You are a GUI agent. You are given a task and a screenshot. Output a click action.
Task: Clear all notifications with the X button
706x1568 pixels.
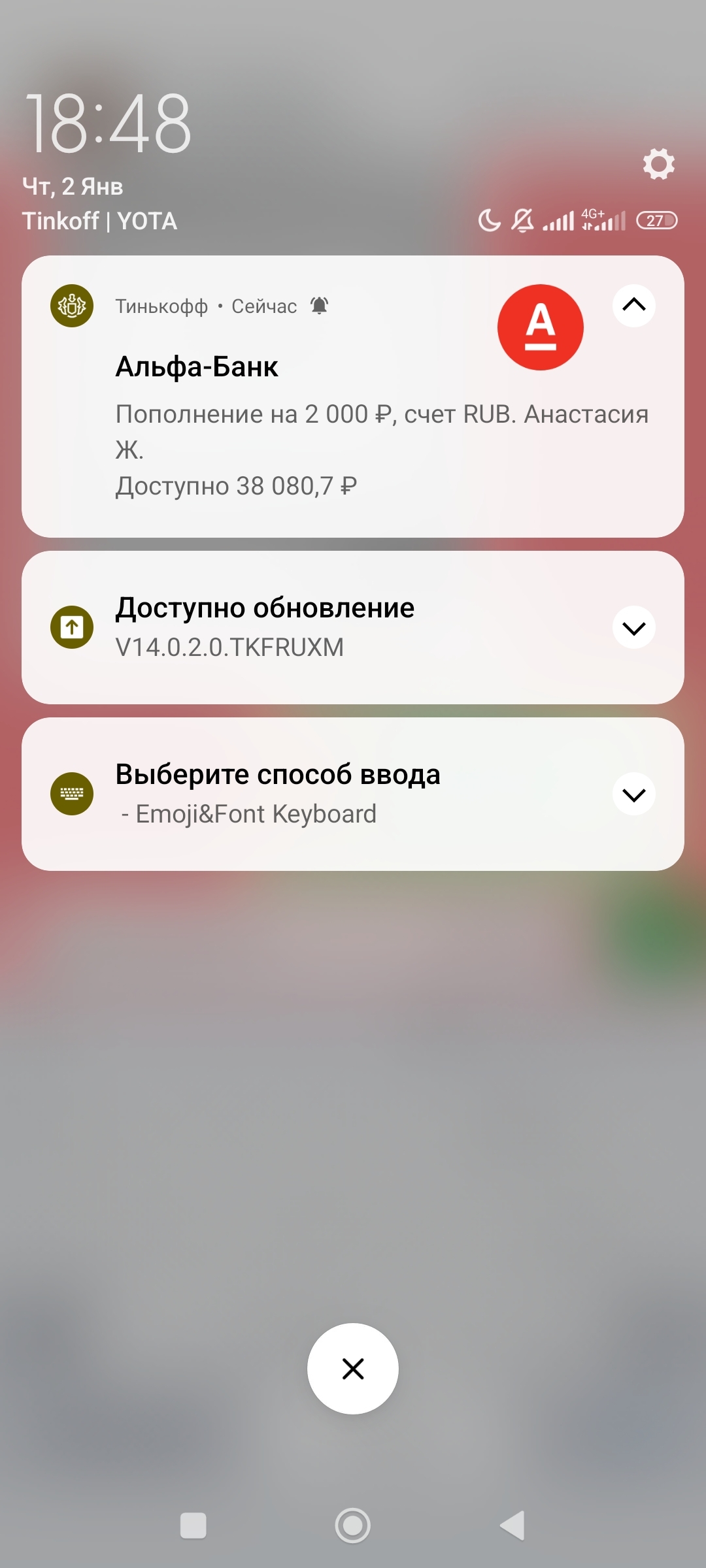click(x=353, y=1369)
